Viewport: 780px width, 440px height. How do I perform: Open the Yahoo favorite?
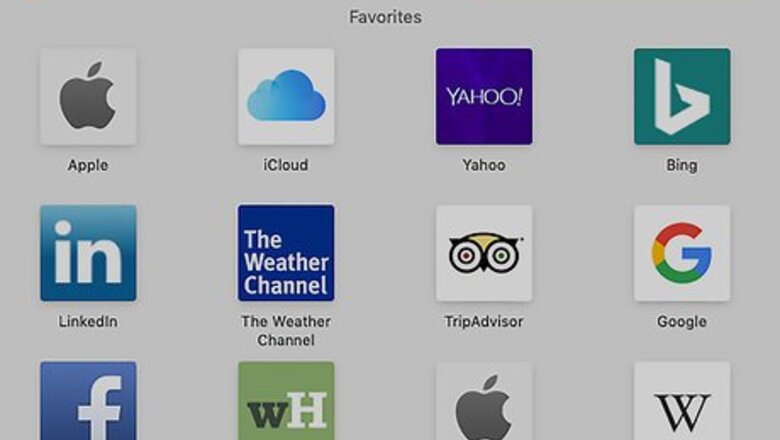[484, 97]
